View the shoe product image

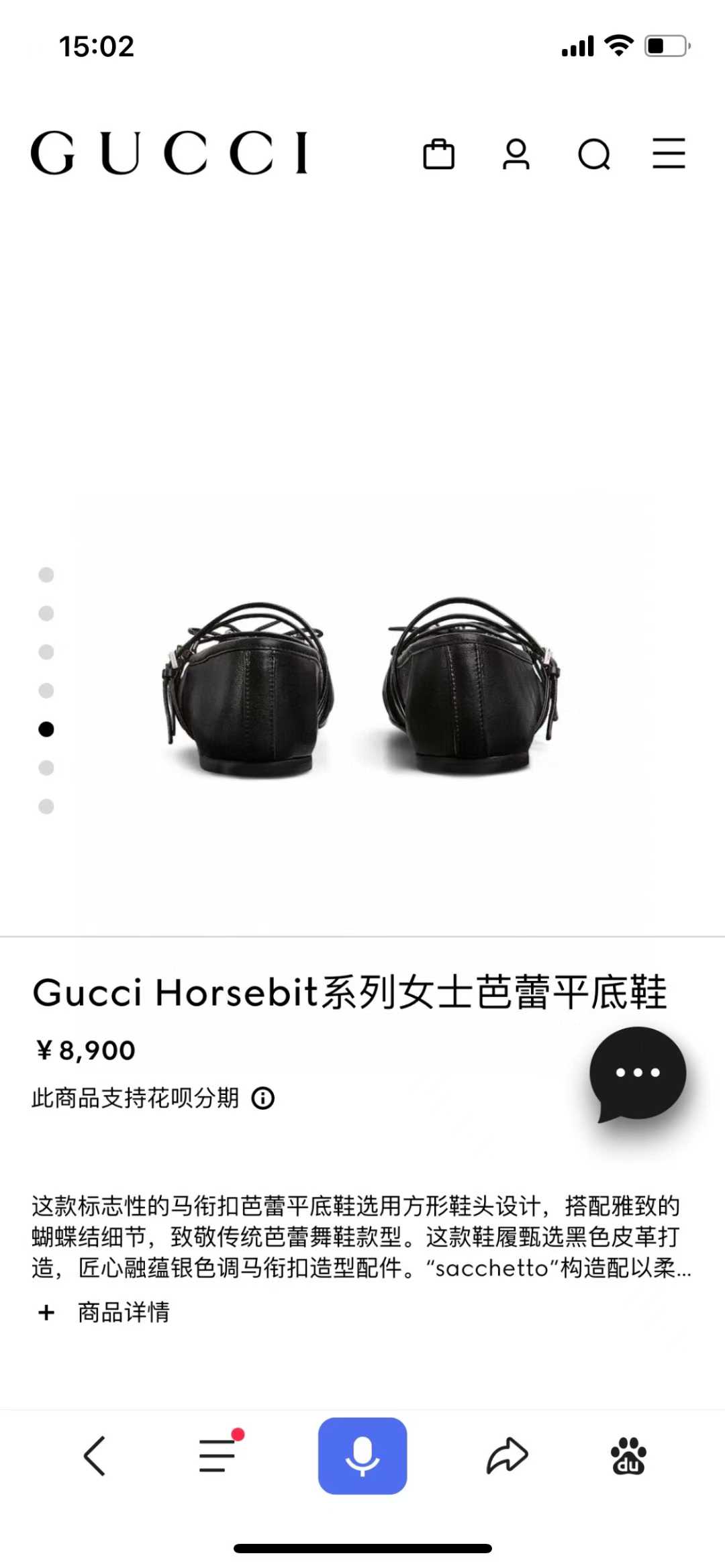tap(362, 688)
